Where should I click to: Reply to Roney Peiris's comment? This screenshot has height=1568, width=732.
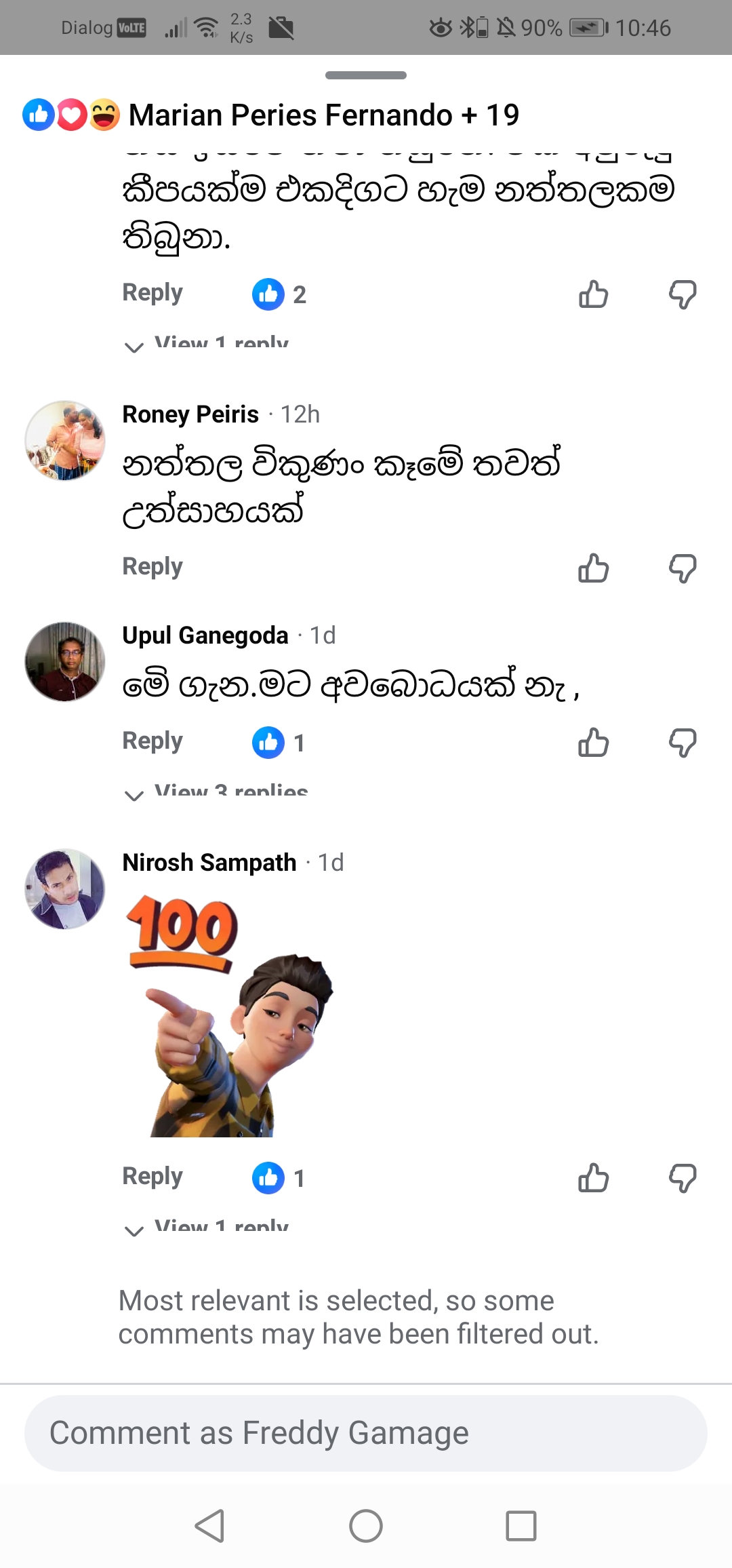click(x=152, y=566)
